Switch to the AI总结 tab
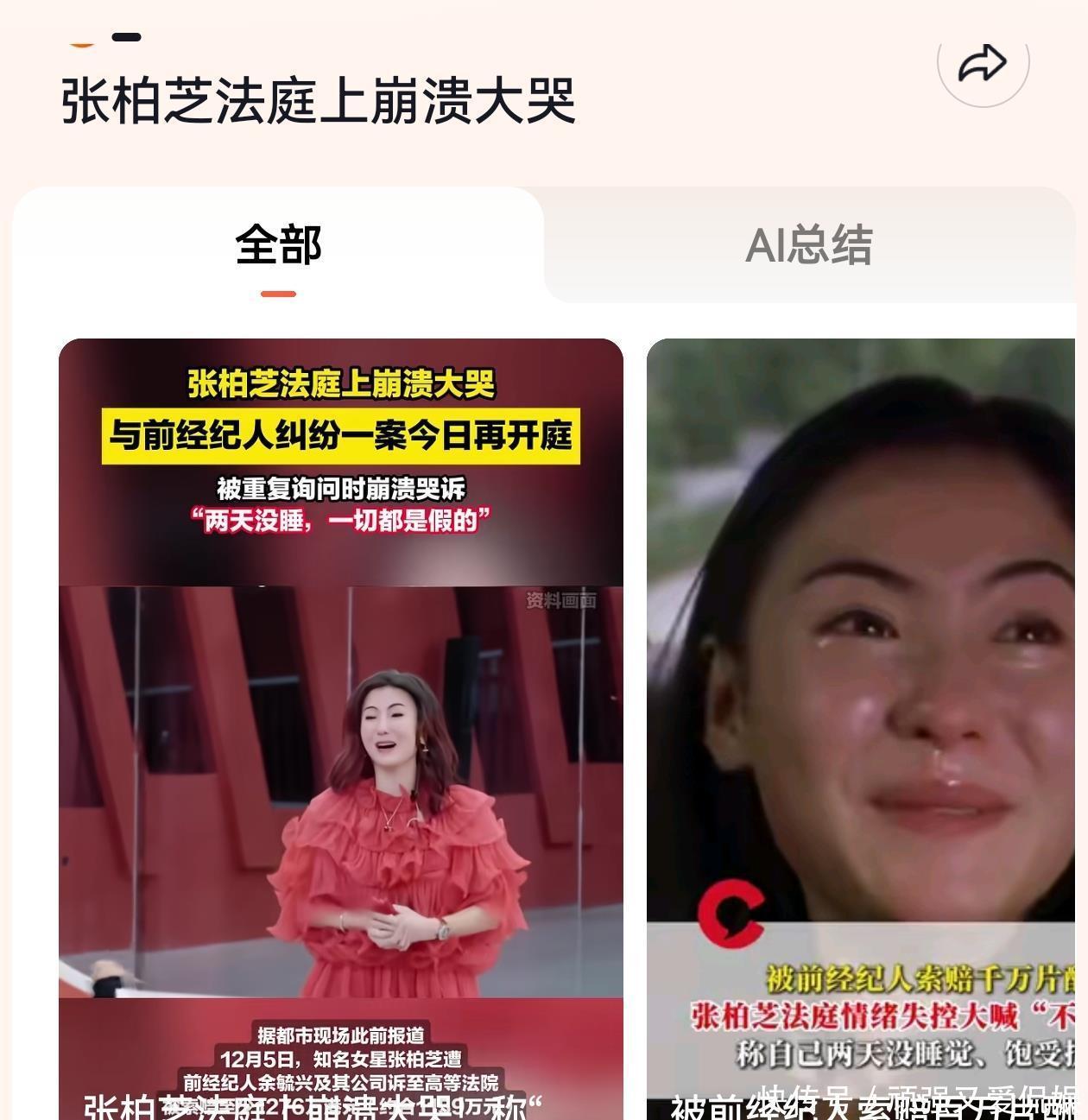 (809, 246)
